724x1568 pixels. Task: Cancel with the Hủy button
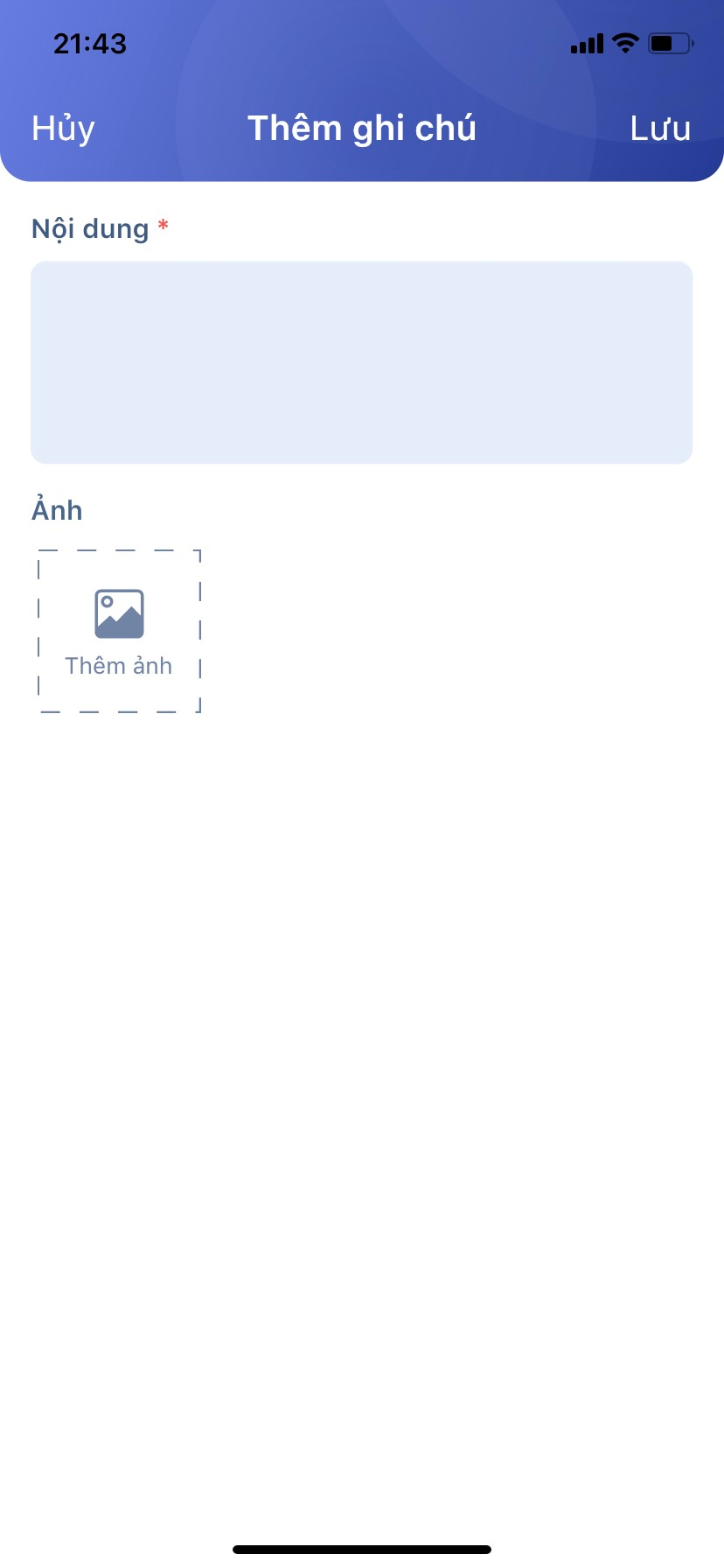(x=63, y=129)
